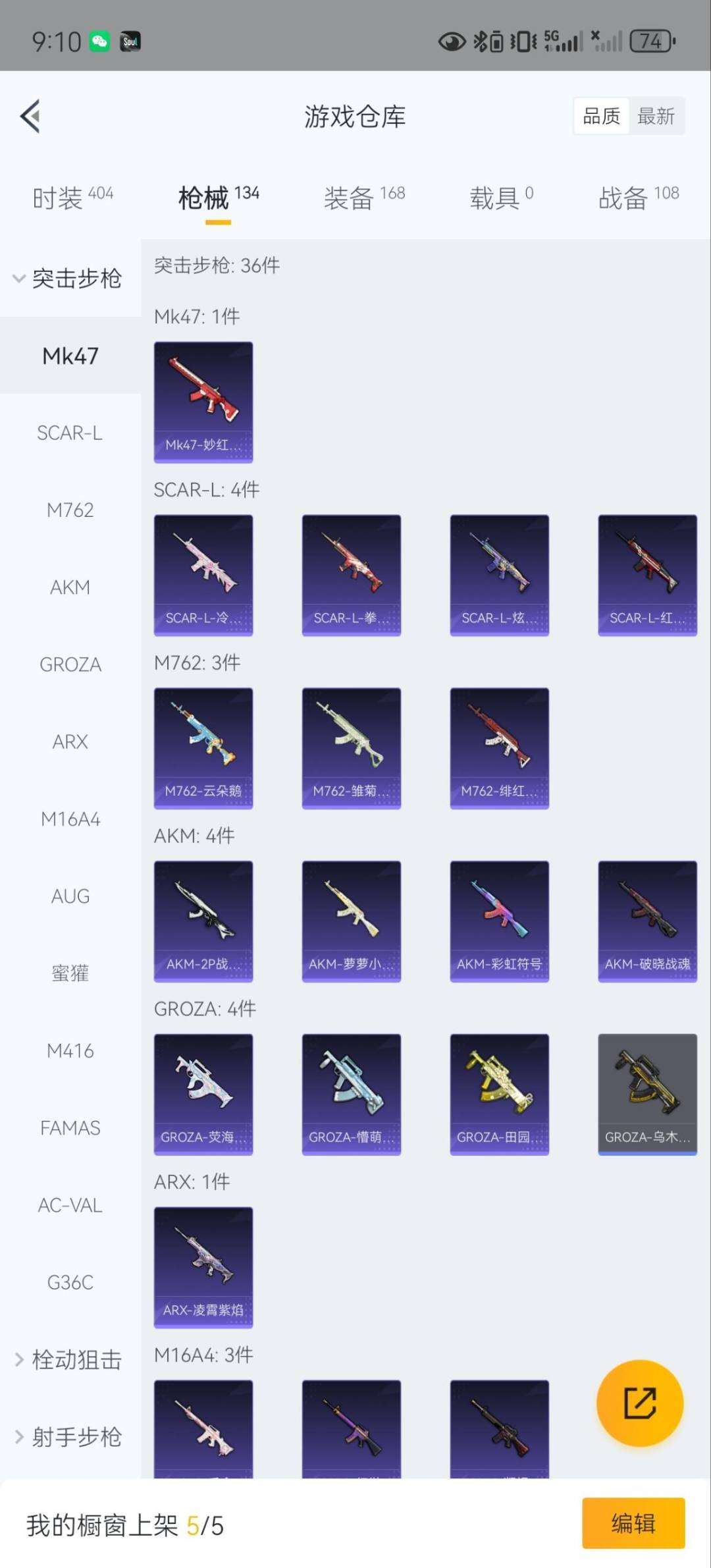Collapse the 突击步枪 category
This screenshot has height=1568, width=711.
click(x=68, y=279)
